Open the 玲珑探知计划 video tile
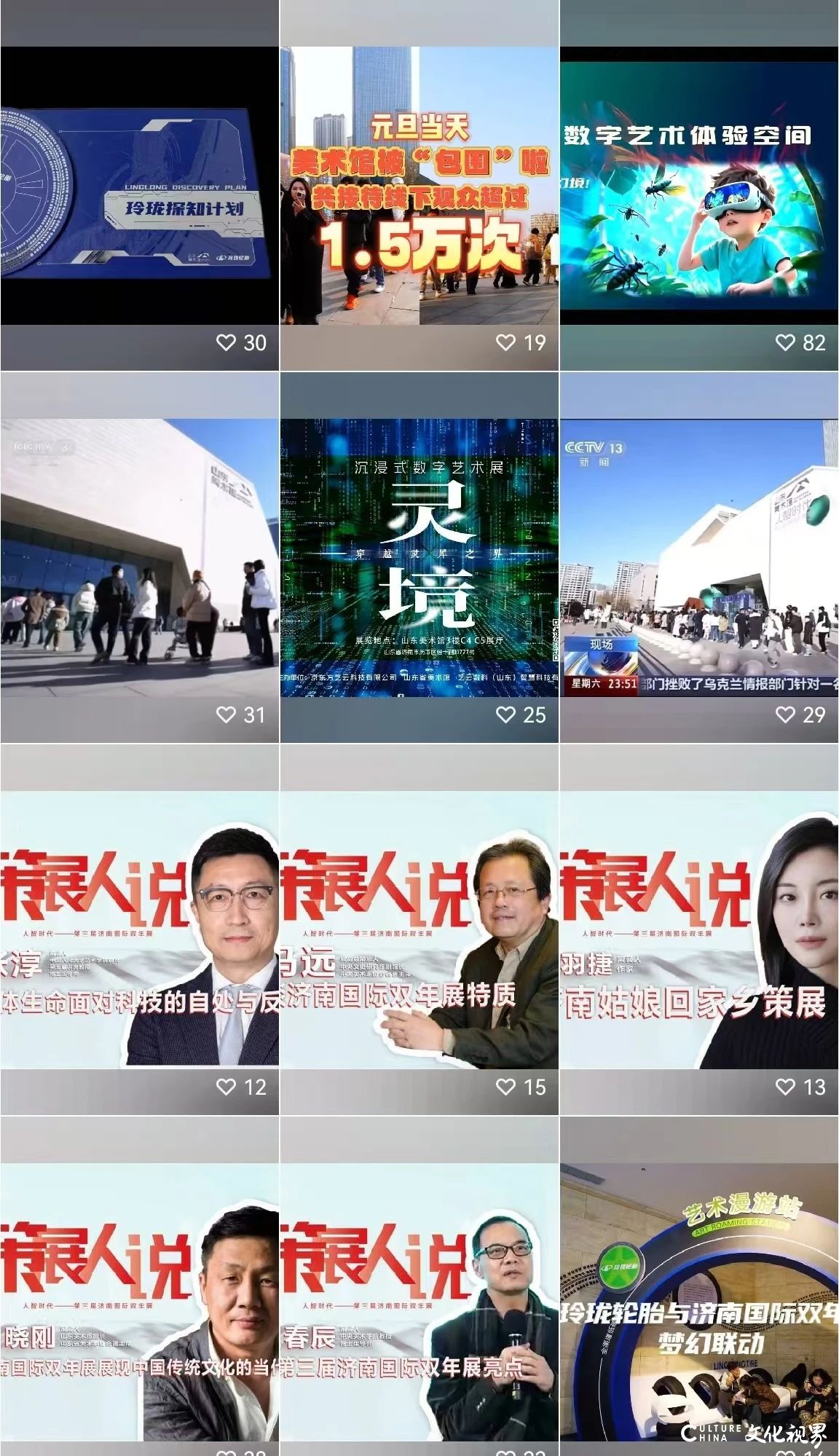 (139, 186)
